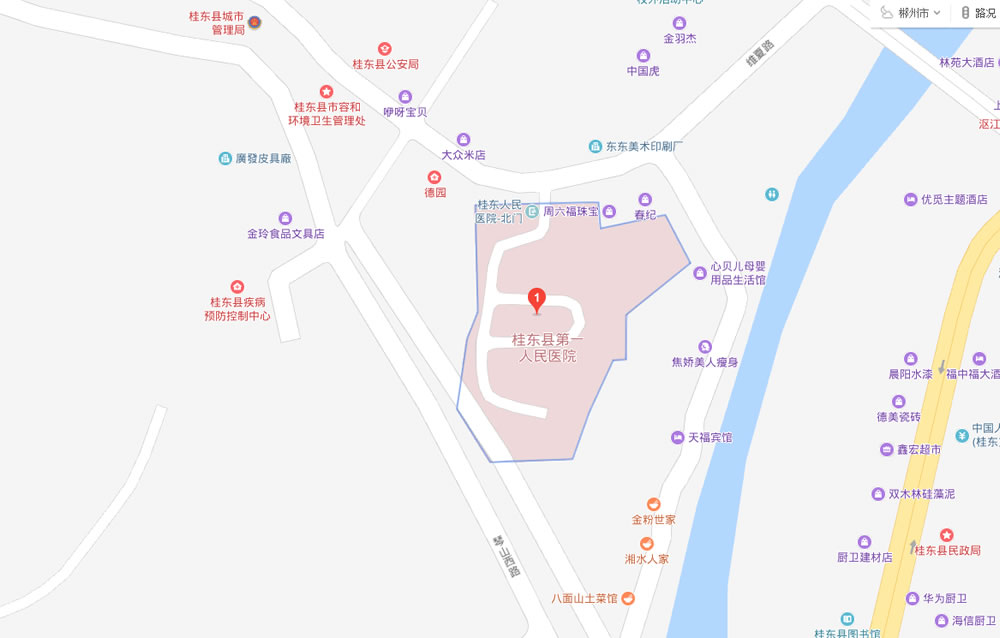The height and width of the screenshot is (638, 1000).
Task: Open the 郴州市 city dropdown
Action: pyautogui.click(x=912, y=13)
